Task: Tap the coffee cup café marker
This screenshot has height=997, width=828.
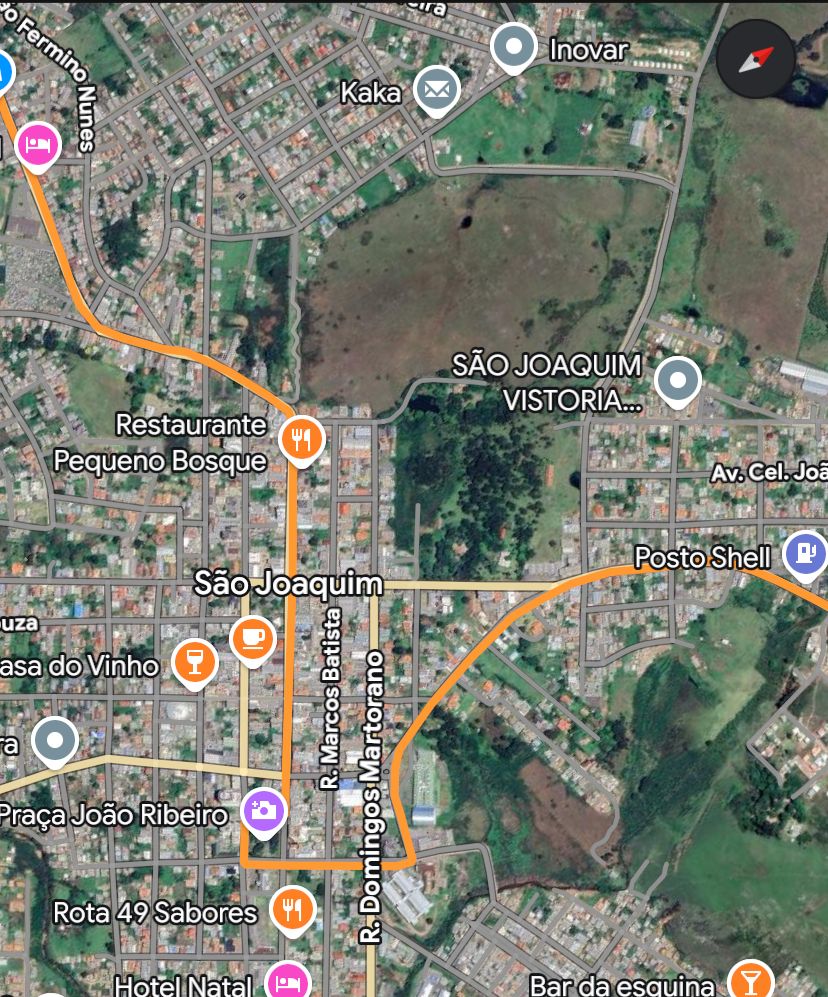Action: tap(252, 638)
